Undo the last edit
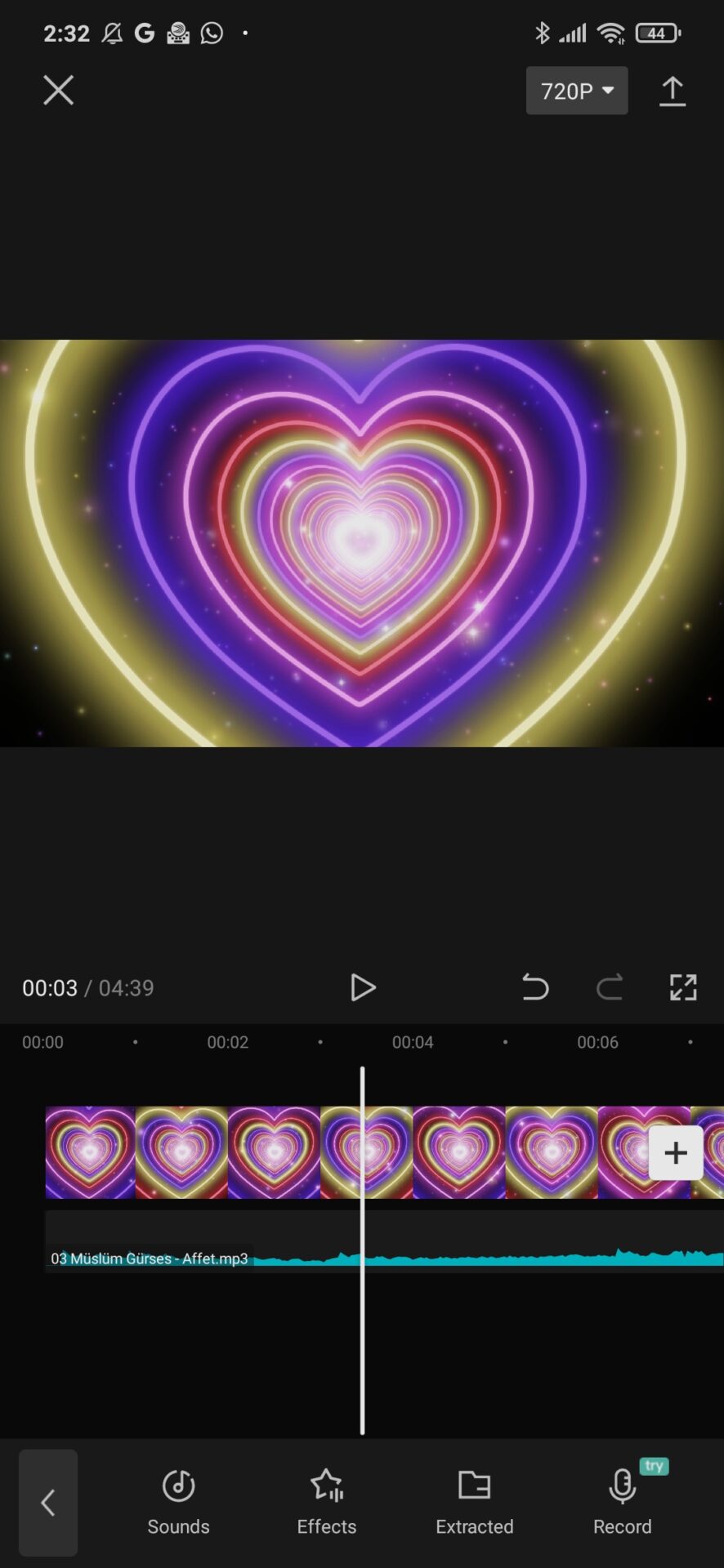This screenshot has height=1568, width=724. point(535,987)
